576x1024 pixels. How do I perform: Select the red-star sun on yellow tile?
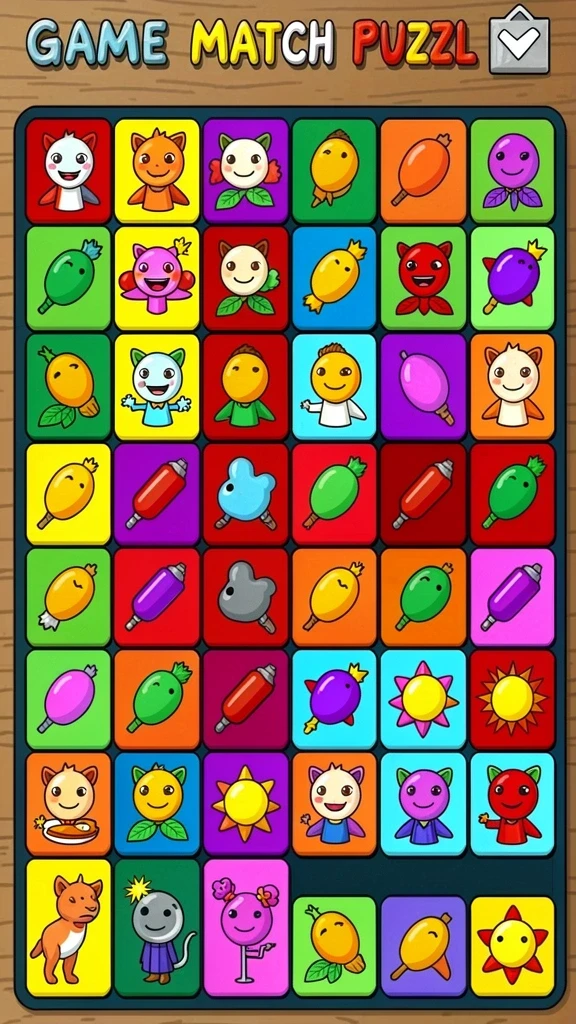tap(513, 946)
